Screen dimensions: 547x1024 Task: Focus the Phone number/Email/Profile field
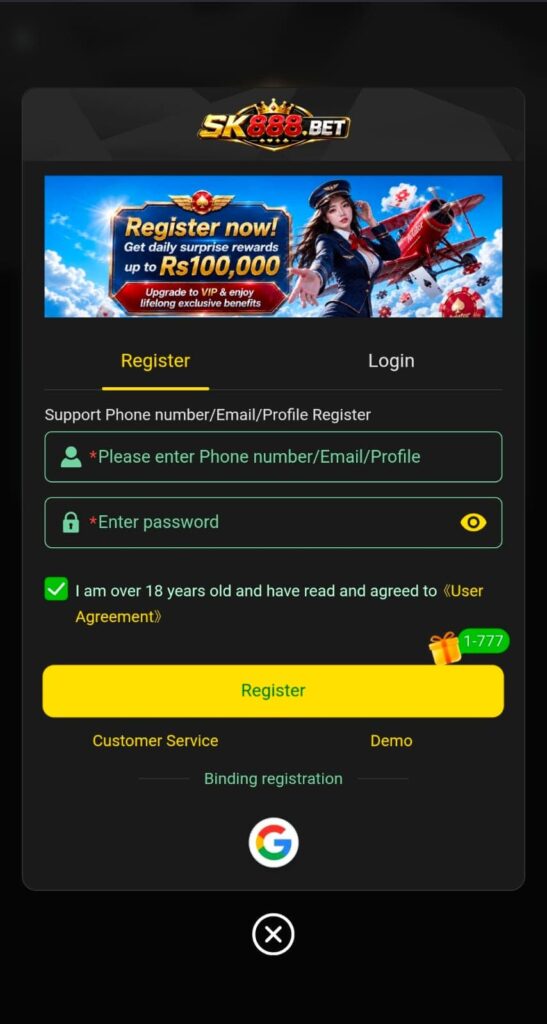(x=273, y=456)
